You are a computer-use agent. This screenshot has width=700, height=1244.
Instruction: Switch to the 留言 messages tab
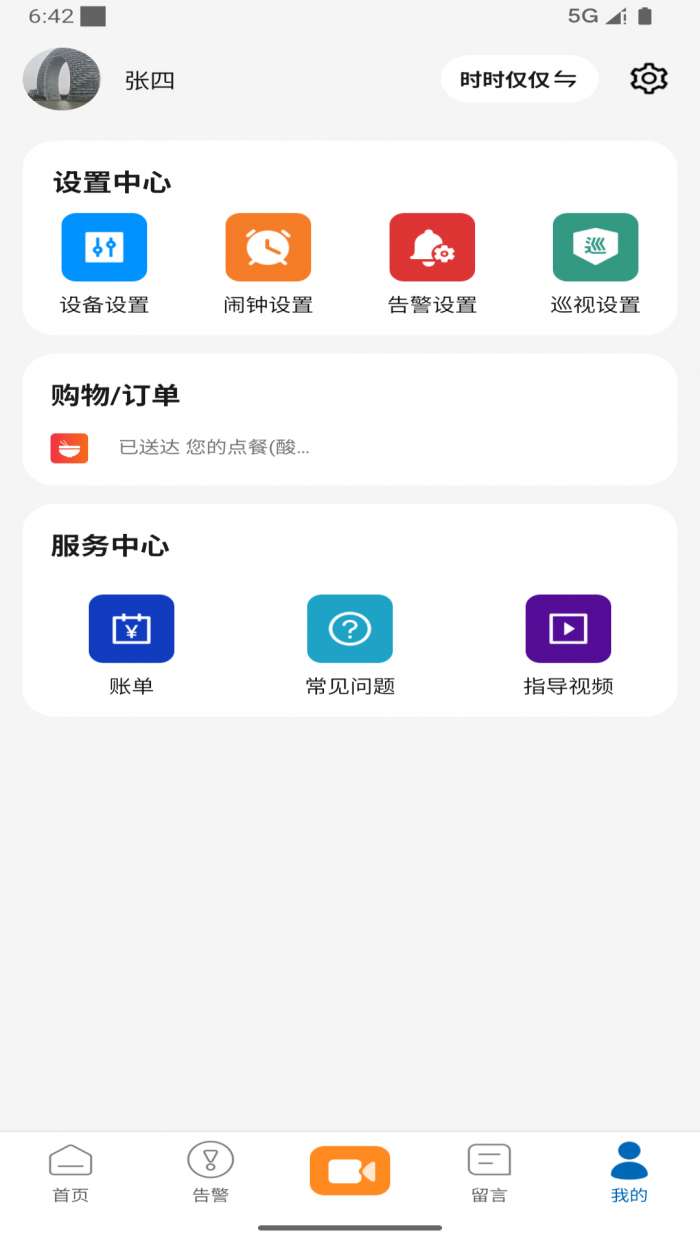point(489,1172)
